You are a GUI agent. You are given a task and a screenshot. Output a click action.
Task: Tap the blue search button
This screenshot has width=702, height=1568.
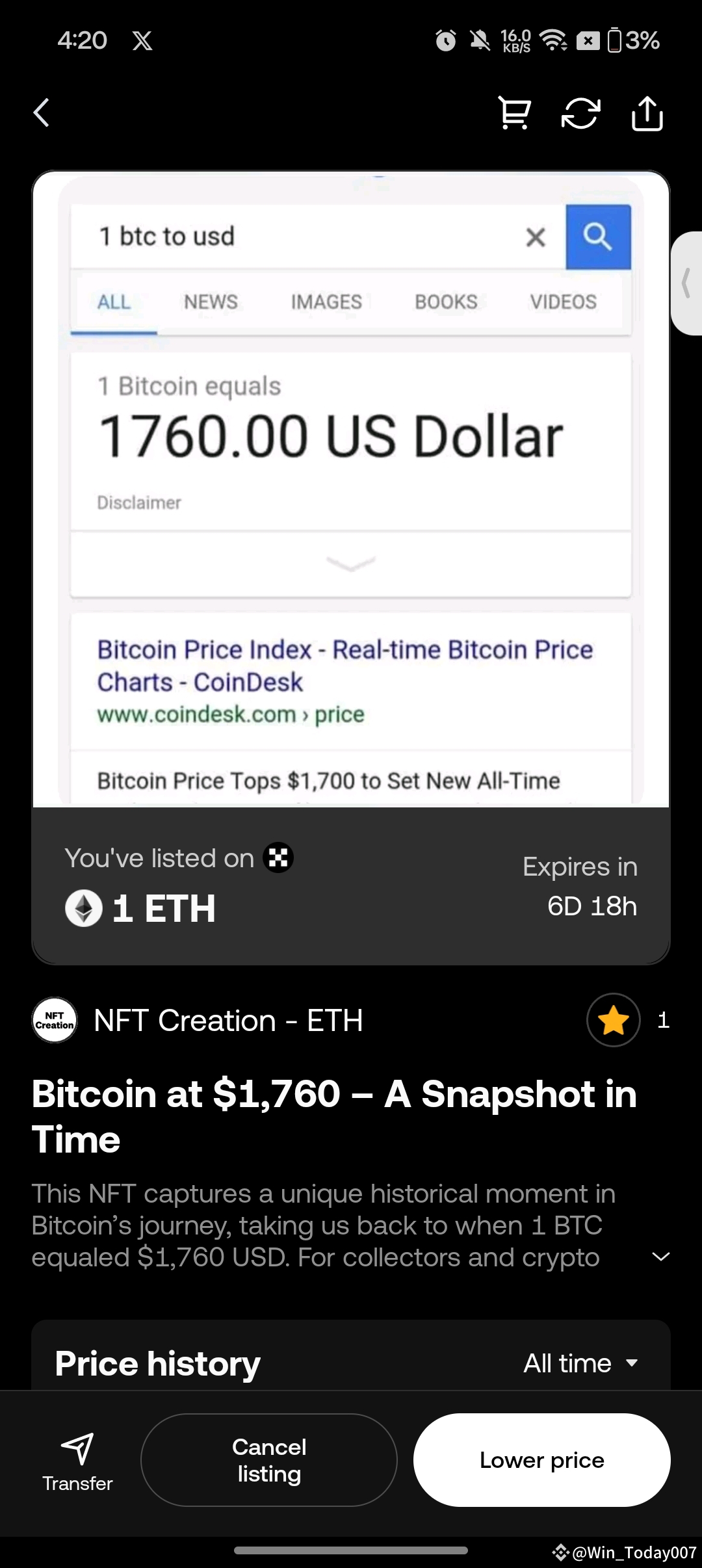597,237
